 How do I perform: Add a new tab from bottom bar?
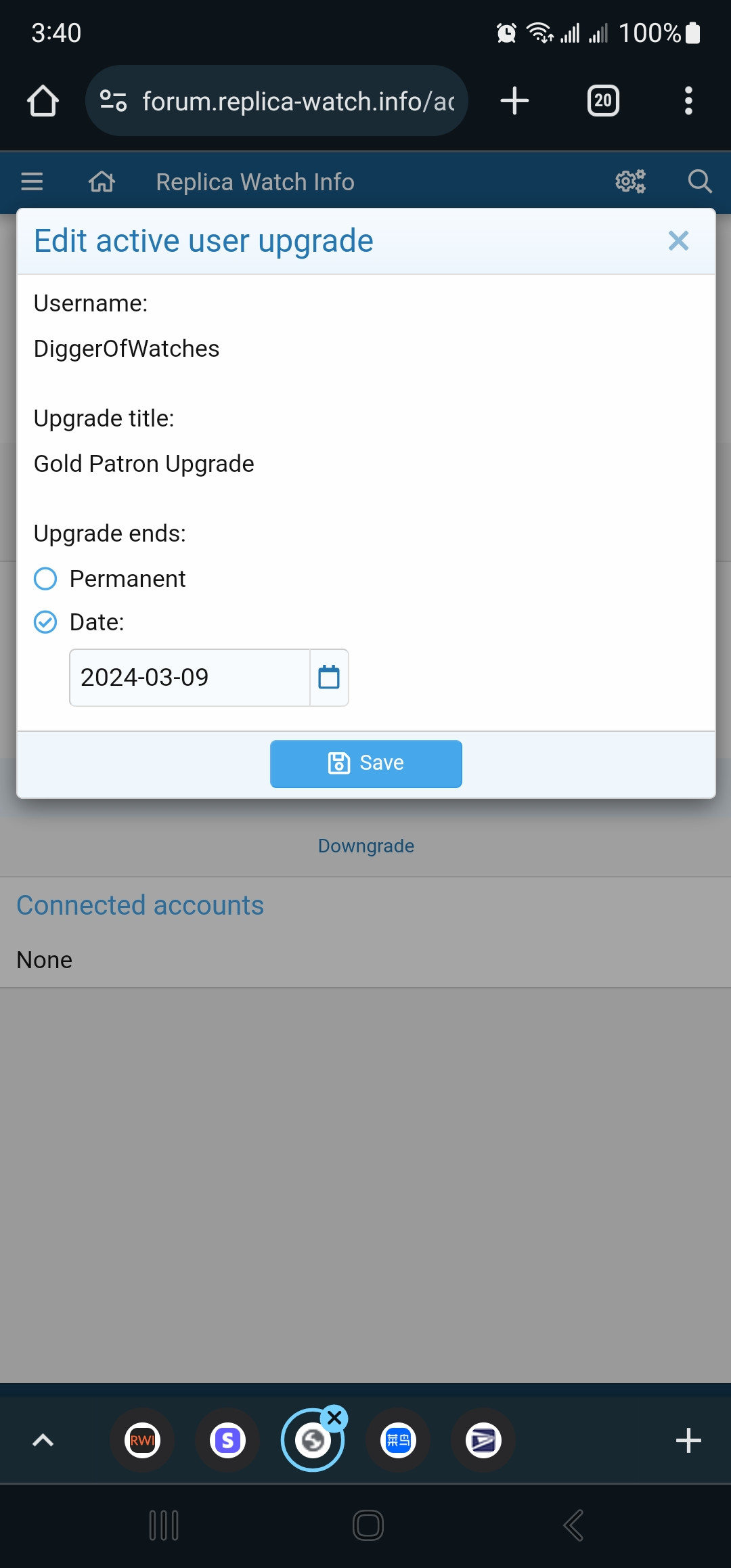coord(688,1440)
